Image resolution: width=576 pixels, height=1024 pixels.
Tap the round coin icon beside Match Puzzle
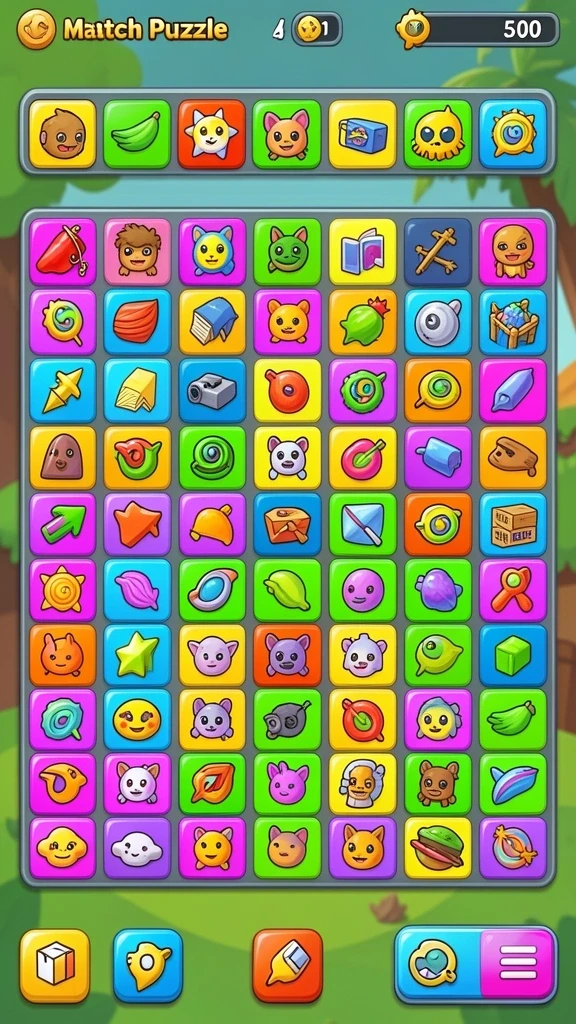pos(36,29)
